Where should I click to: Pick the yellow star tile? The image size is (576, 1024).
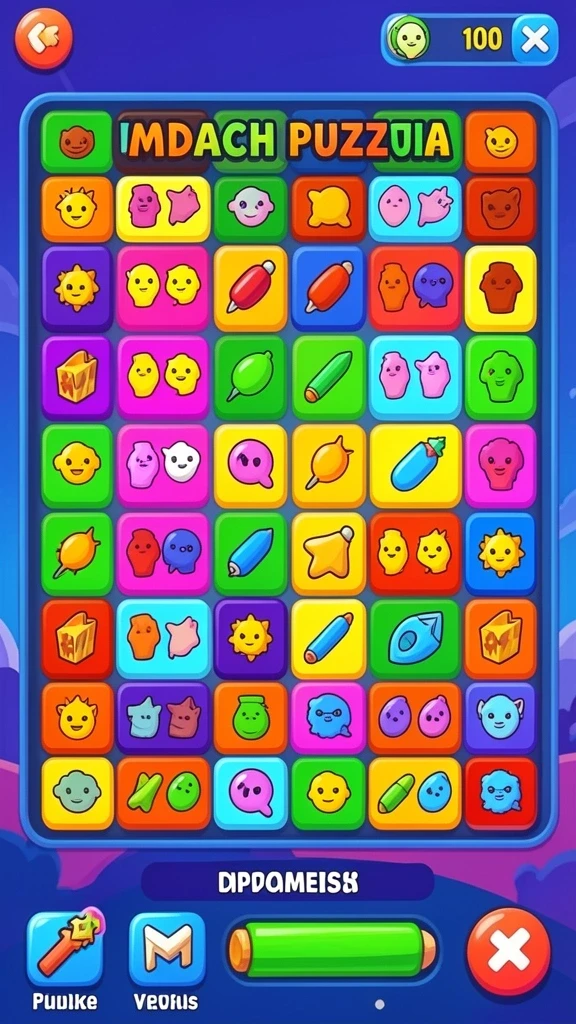point(328,554)
